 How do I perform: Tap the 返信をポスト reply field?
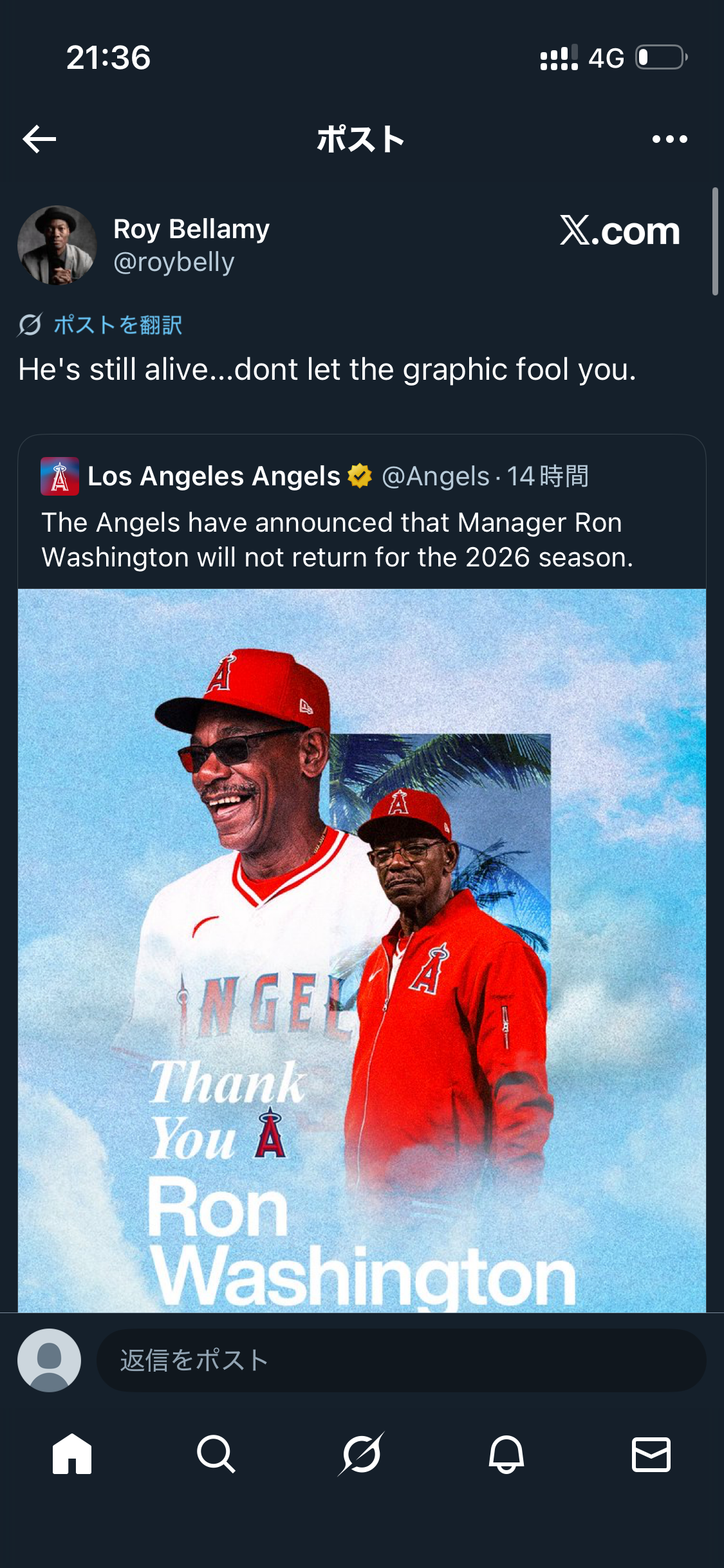tap(401, 1360)
